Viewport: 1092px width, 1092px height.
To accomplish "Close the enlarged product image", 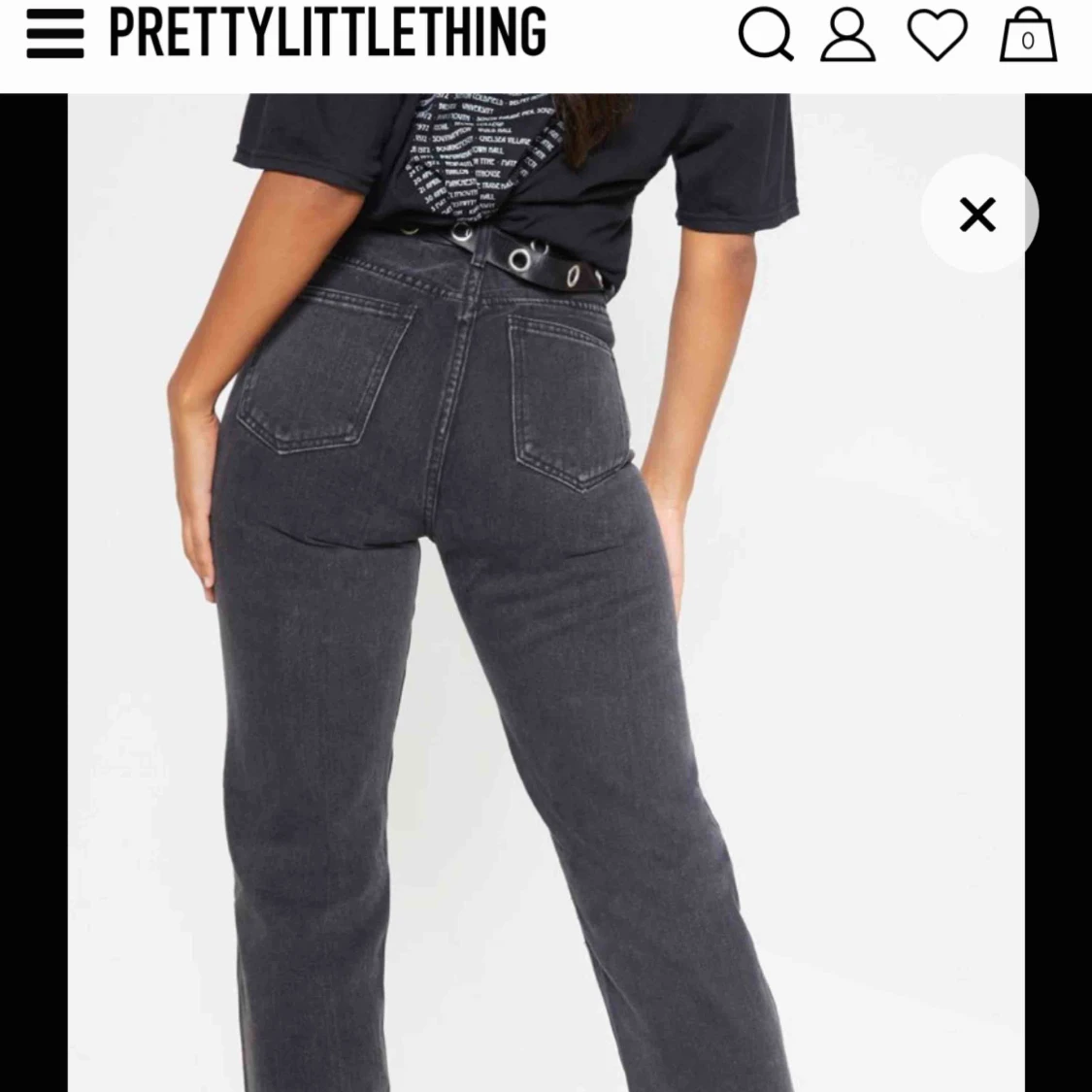I will point(977,215).
